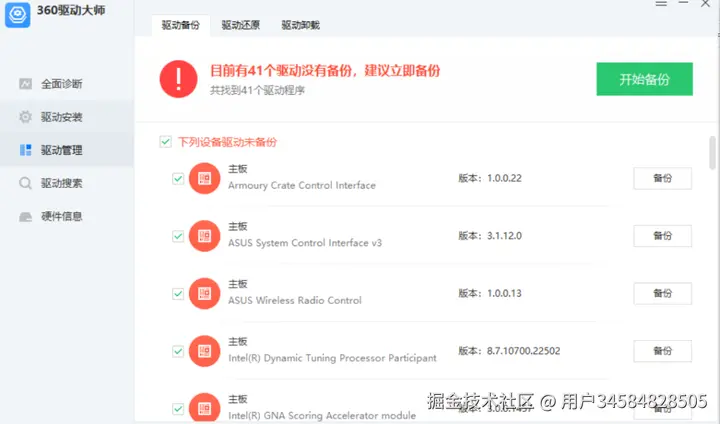Open 硬件信息 in sidebar
This screenshot has height=424, width=720.
click(61, 216)
